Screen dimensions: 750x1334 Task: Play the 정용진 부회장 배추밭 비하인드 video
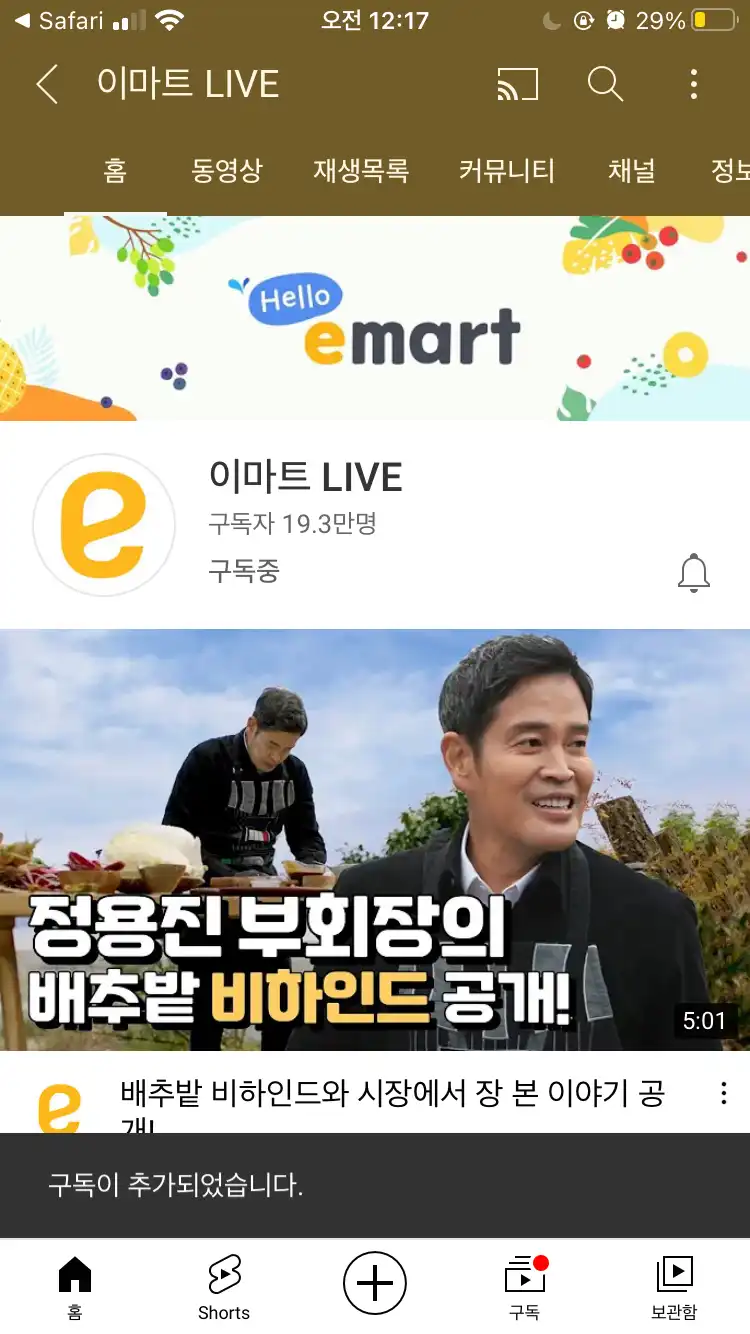(x=375, y=840)
